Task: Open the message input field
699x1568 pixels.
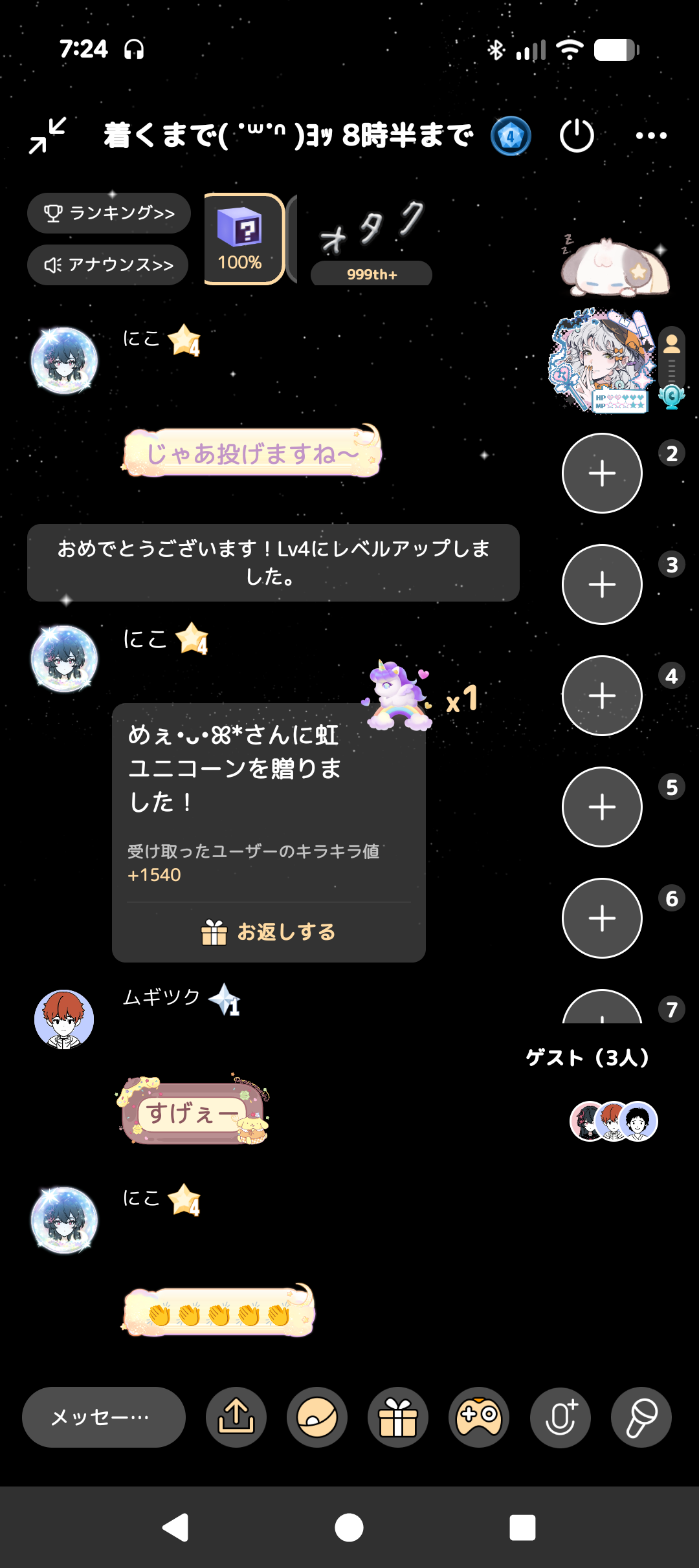Action: pyautogui.click(x=104, y=1417)
